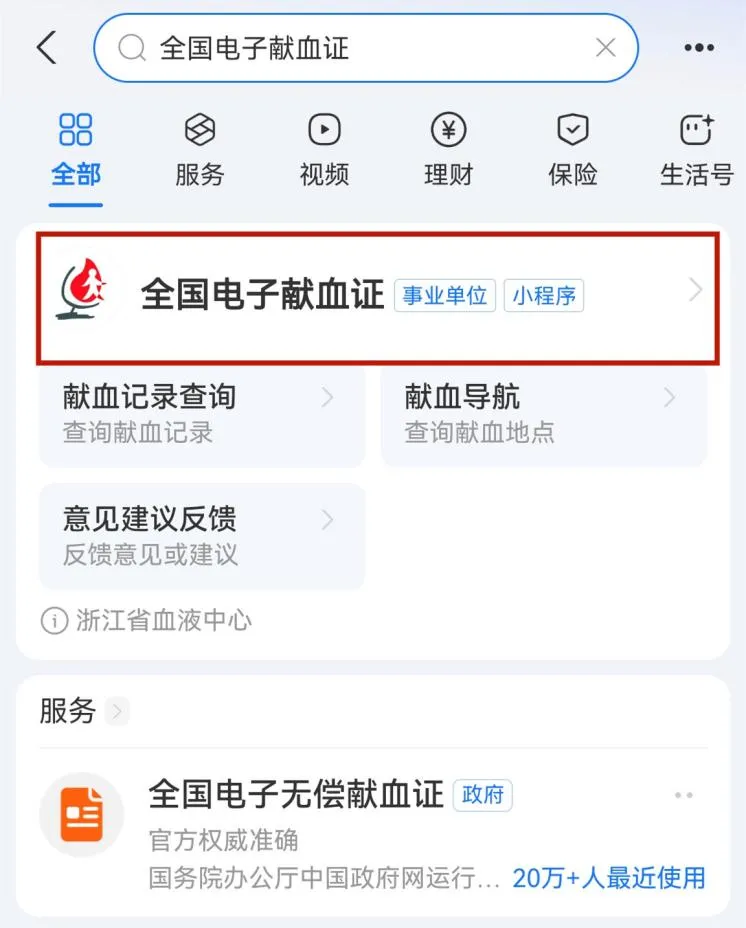Clear the search text with the X
The width and height of the screenshot is (746, 928).
605,47
